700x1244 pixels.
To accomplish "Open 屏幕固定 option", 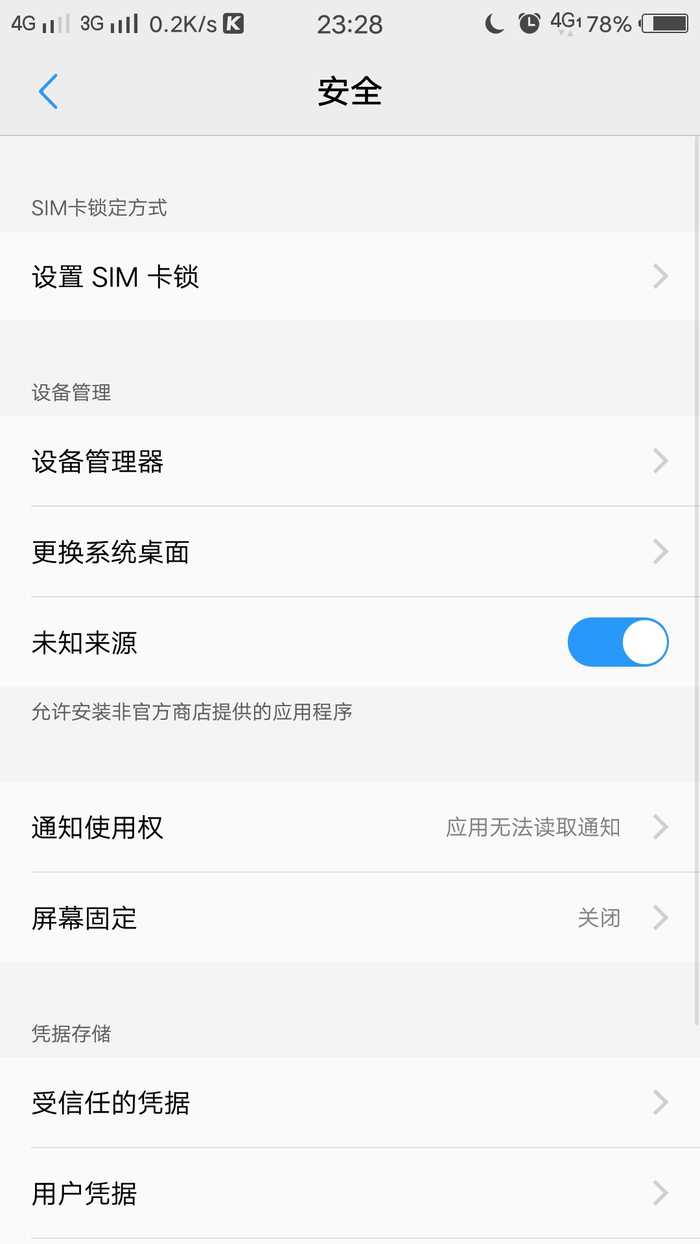I will pos(350,918).
